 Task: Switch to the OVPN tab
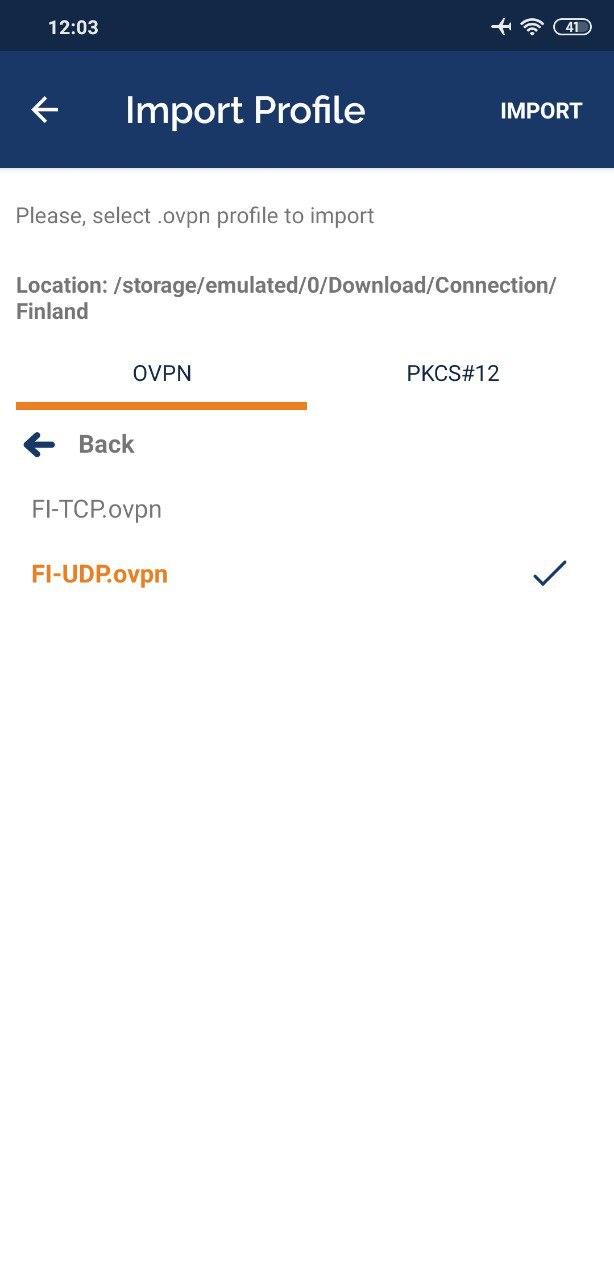tap(162, 374)
